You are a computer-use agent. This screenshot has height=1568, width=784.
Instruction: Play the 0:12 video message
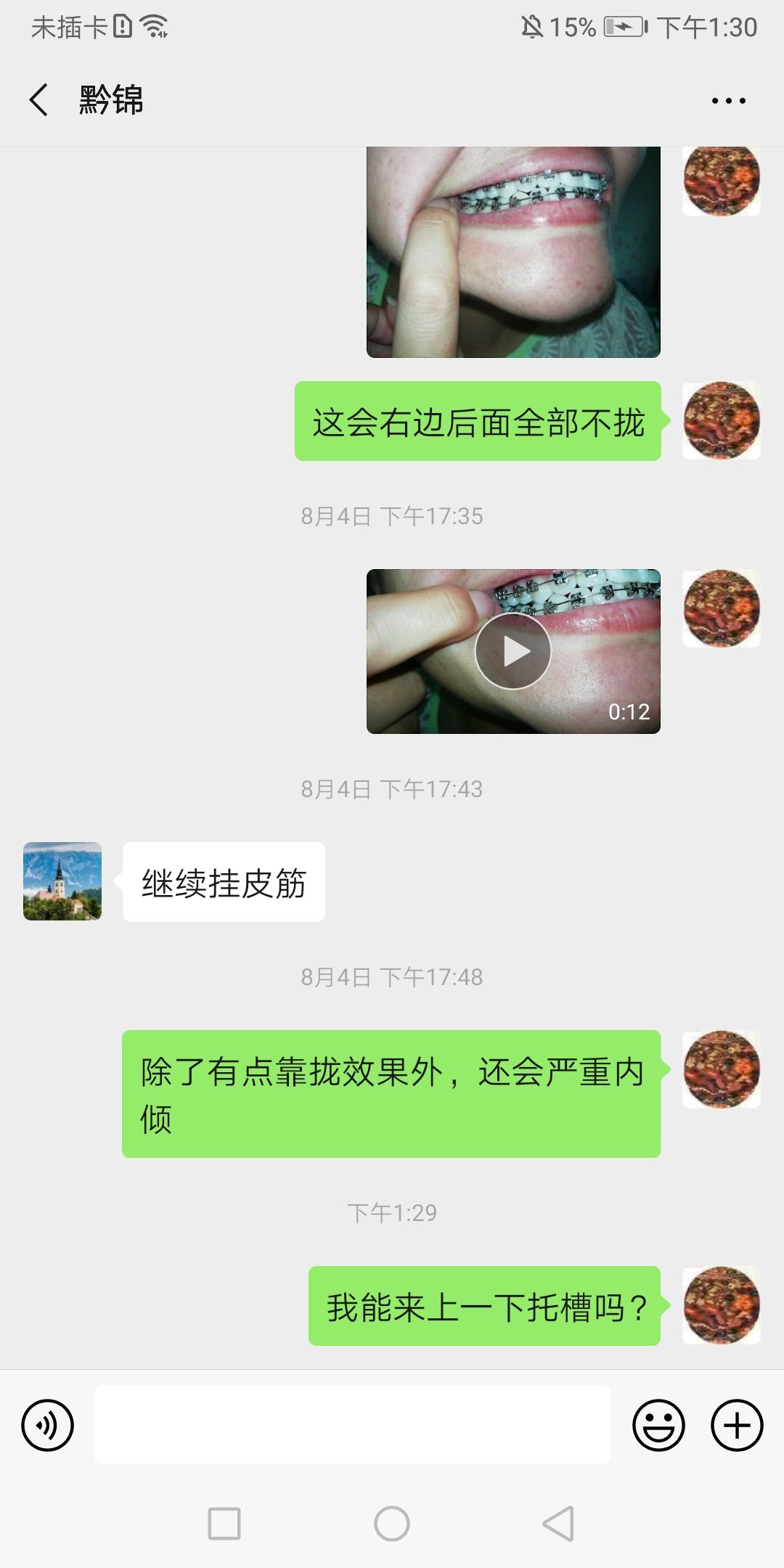(x=513, y=651)
